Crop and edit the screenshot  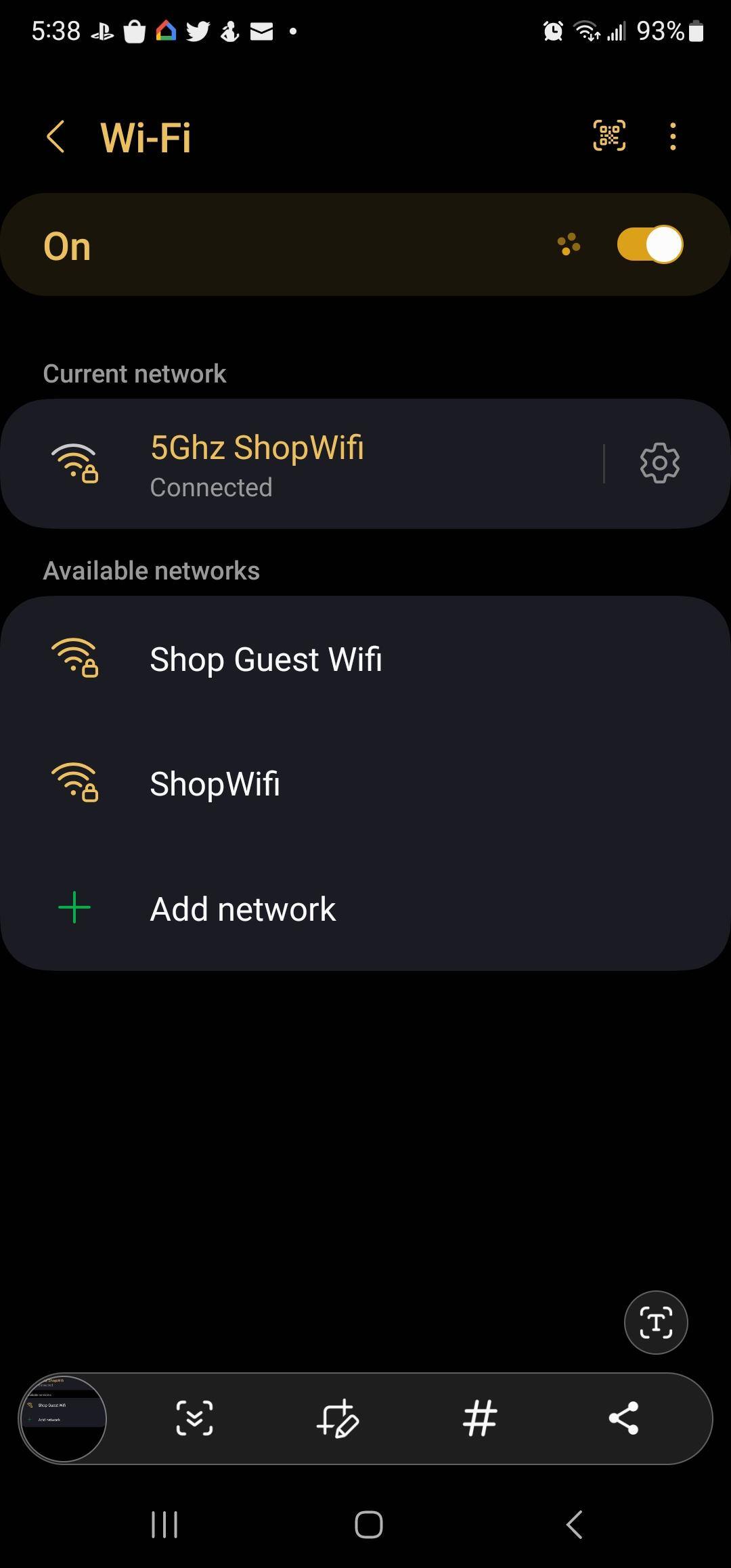coord(337,1418)
